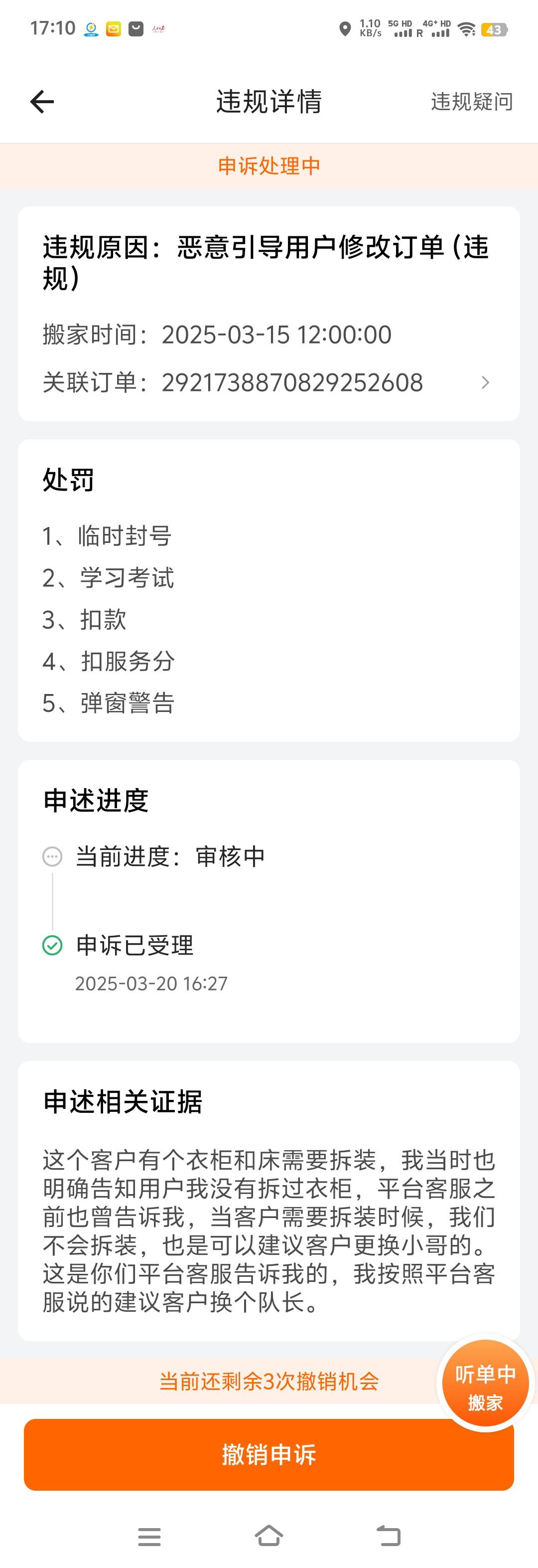Image resolution: width=538 pixels, height=1568 pixels.
Task: Open the linked order 292173887082925​2608
Action: point(268,383)
